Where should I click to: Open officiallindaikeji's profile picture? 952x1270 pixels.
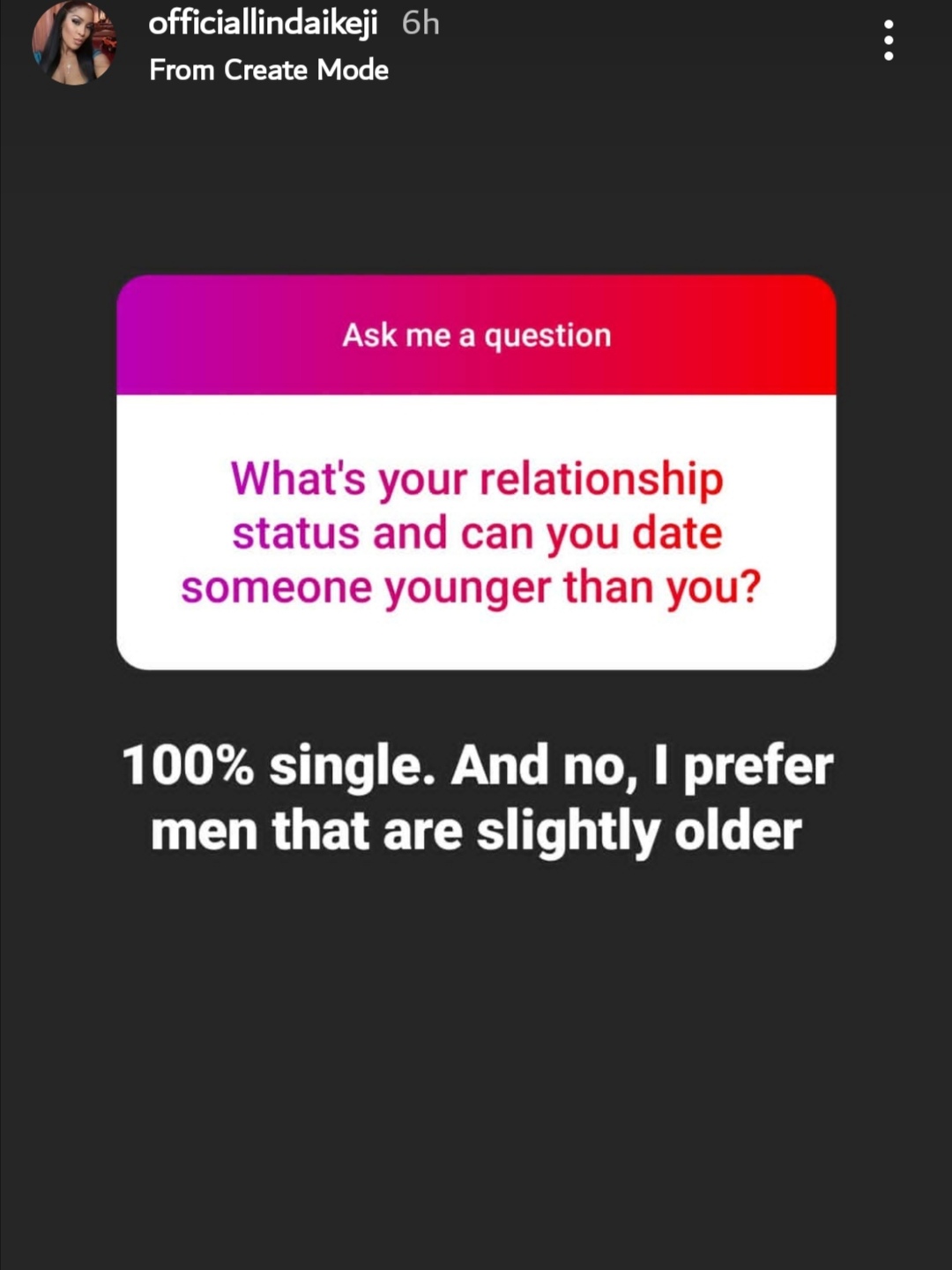point(74,42)
